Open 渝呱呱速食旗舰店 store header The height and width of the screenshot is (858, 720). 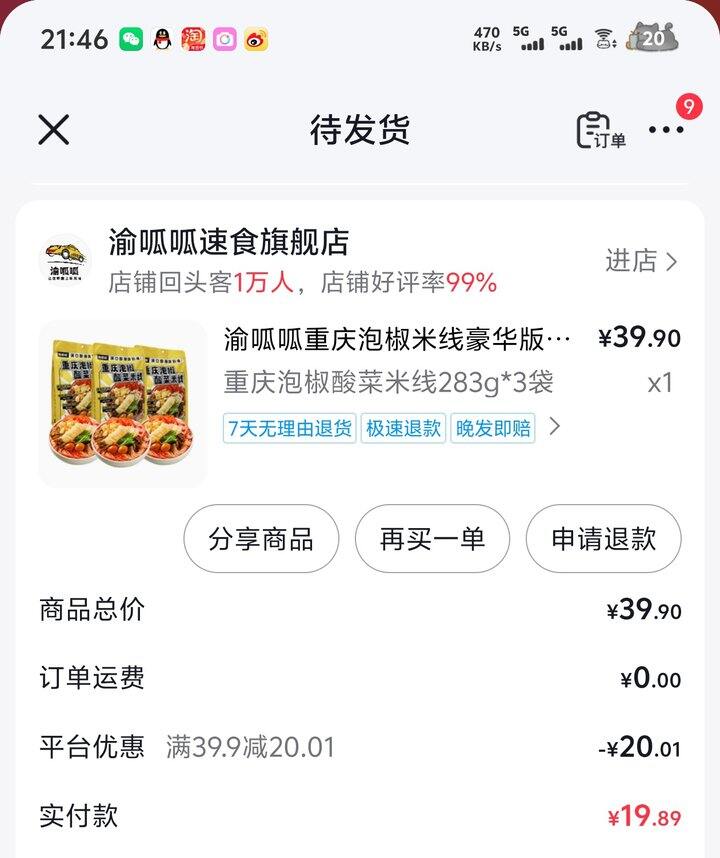[228, 243]
